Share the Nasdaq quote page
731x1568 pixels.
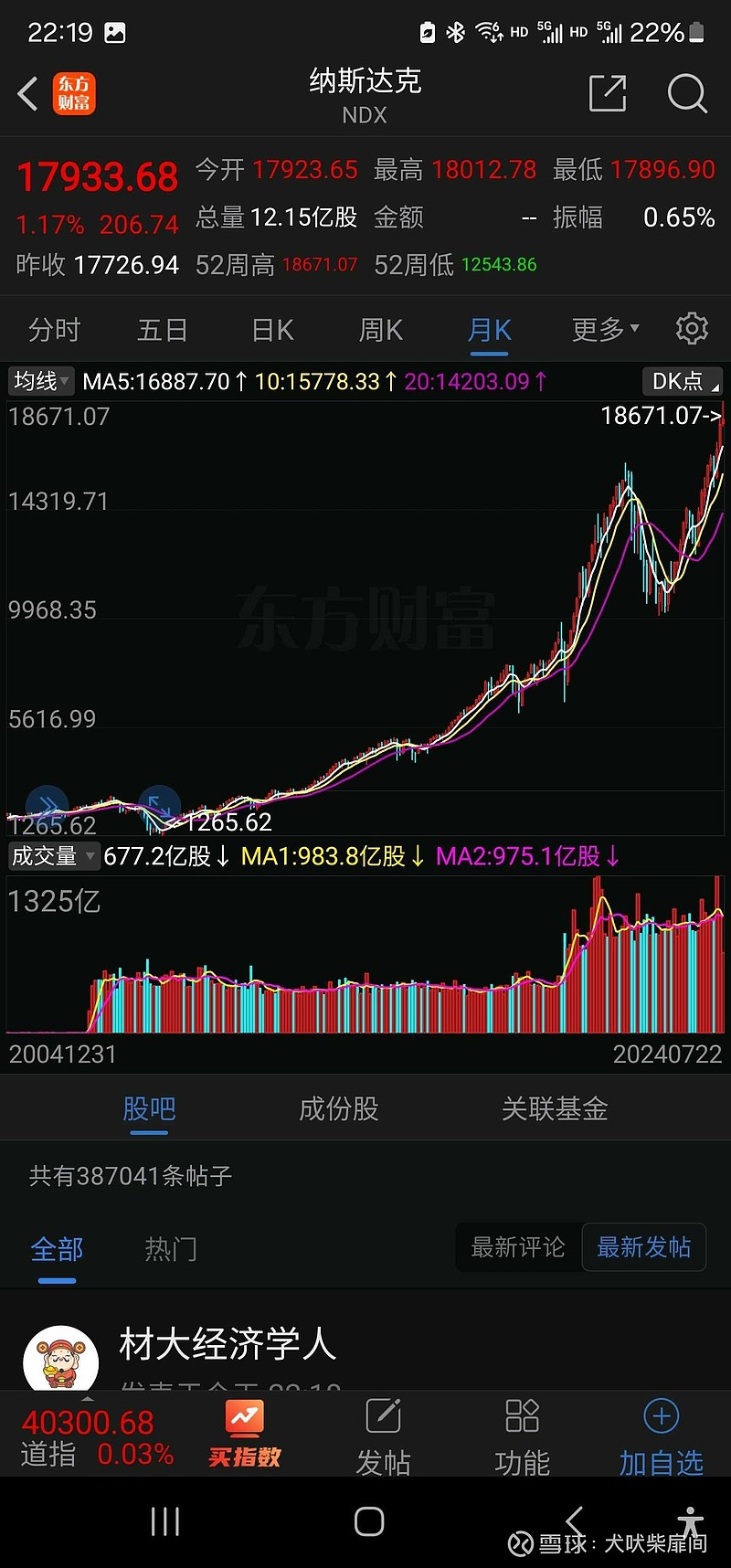point(607,94)
